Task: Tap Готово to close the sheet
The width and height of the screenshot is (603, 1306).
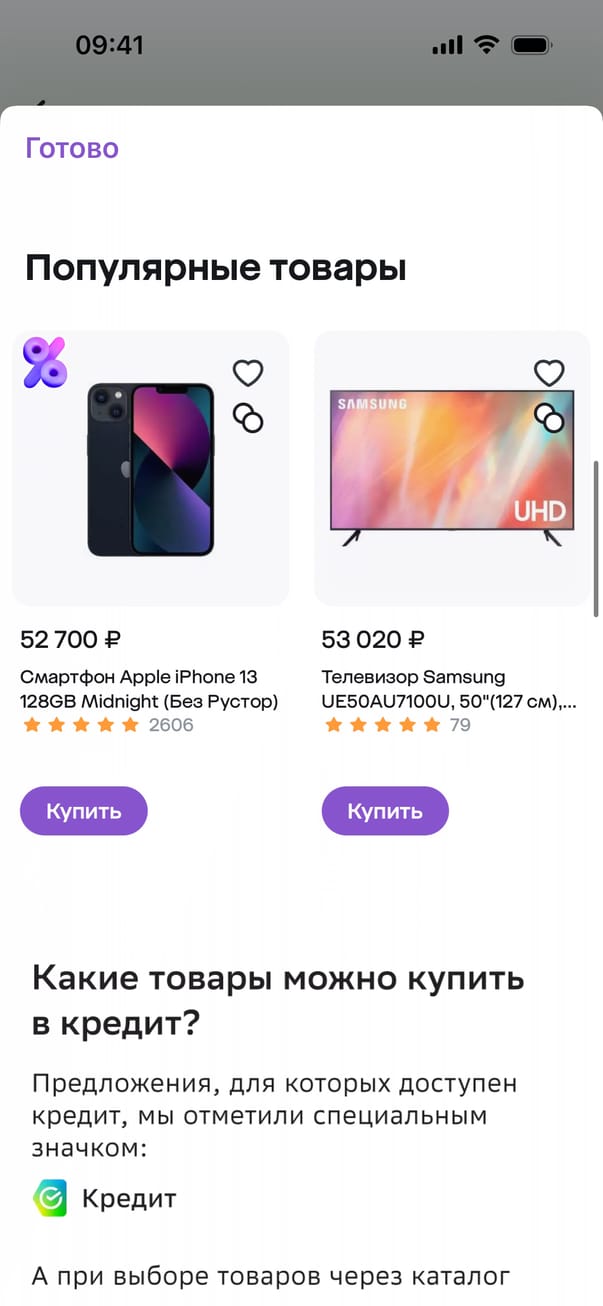Action: click(x=72, y=149)
